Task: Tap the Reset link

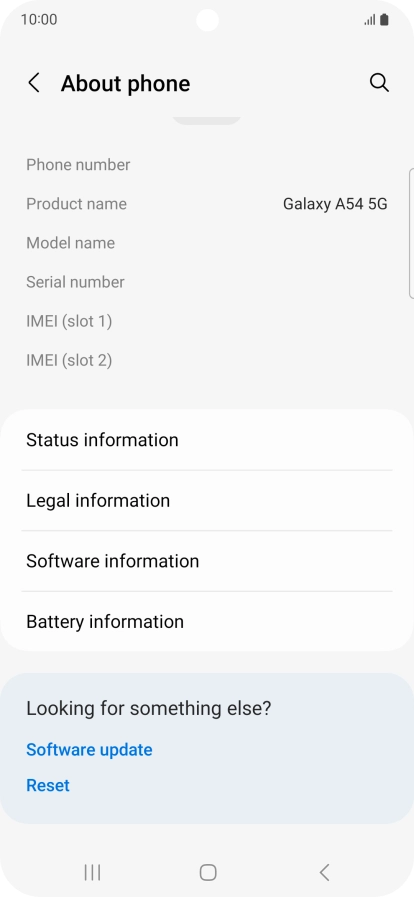Action: [48, 785]
